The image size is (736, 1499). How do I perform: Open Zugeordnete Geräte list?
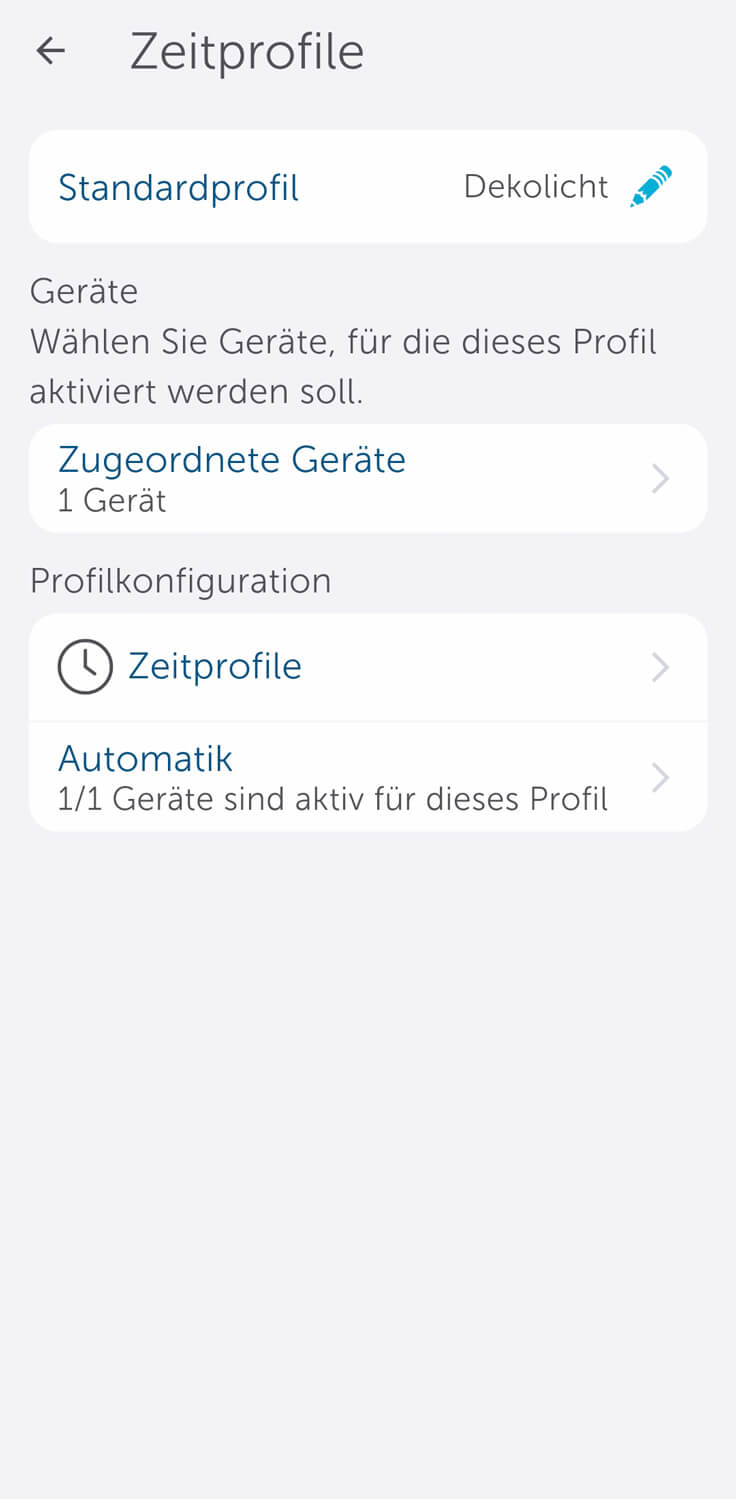pos(367,478)
